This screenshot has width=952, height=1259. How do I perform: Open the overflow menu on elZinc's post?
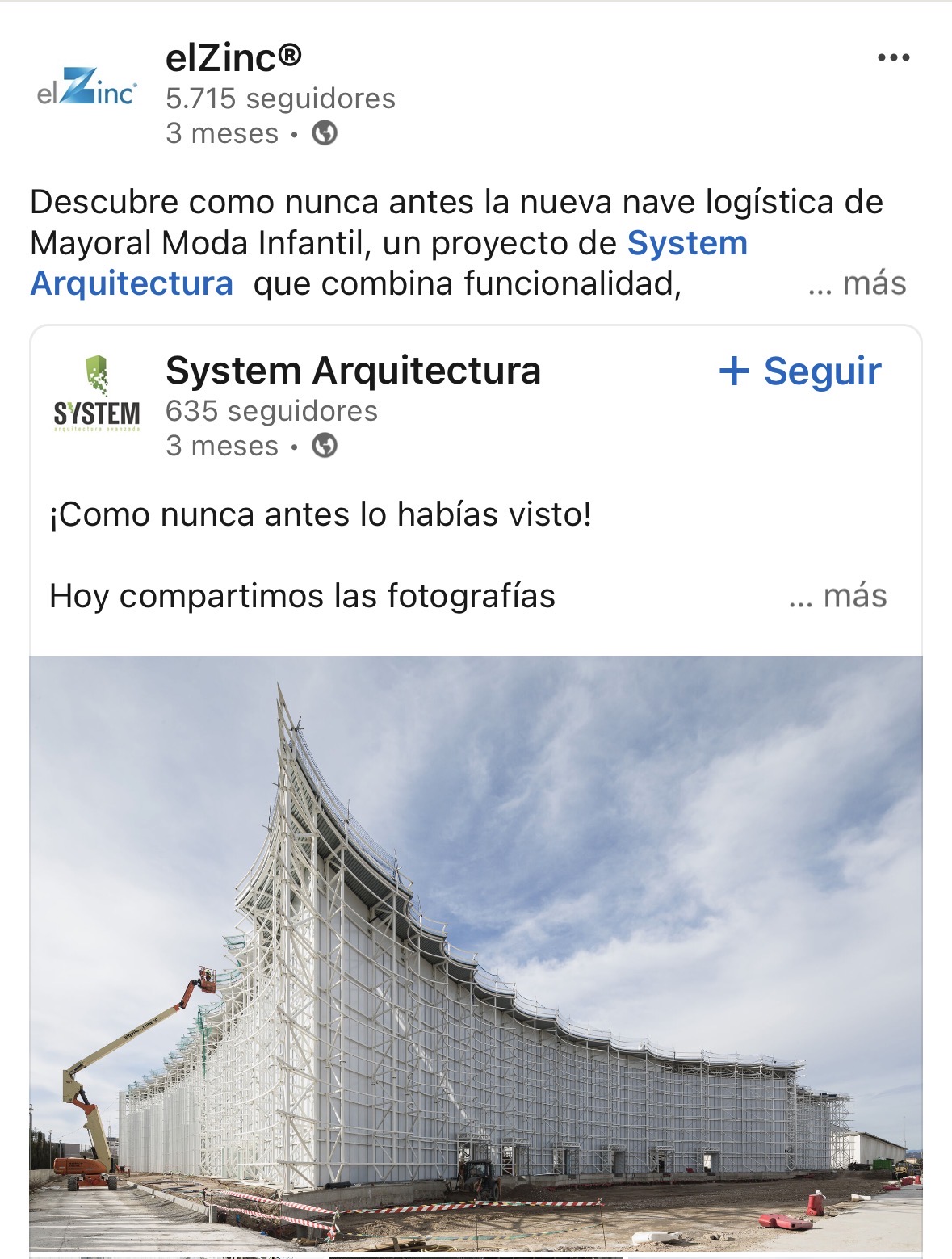point(893,57)
